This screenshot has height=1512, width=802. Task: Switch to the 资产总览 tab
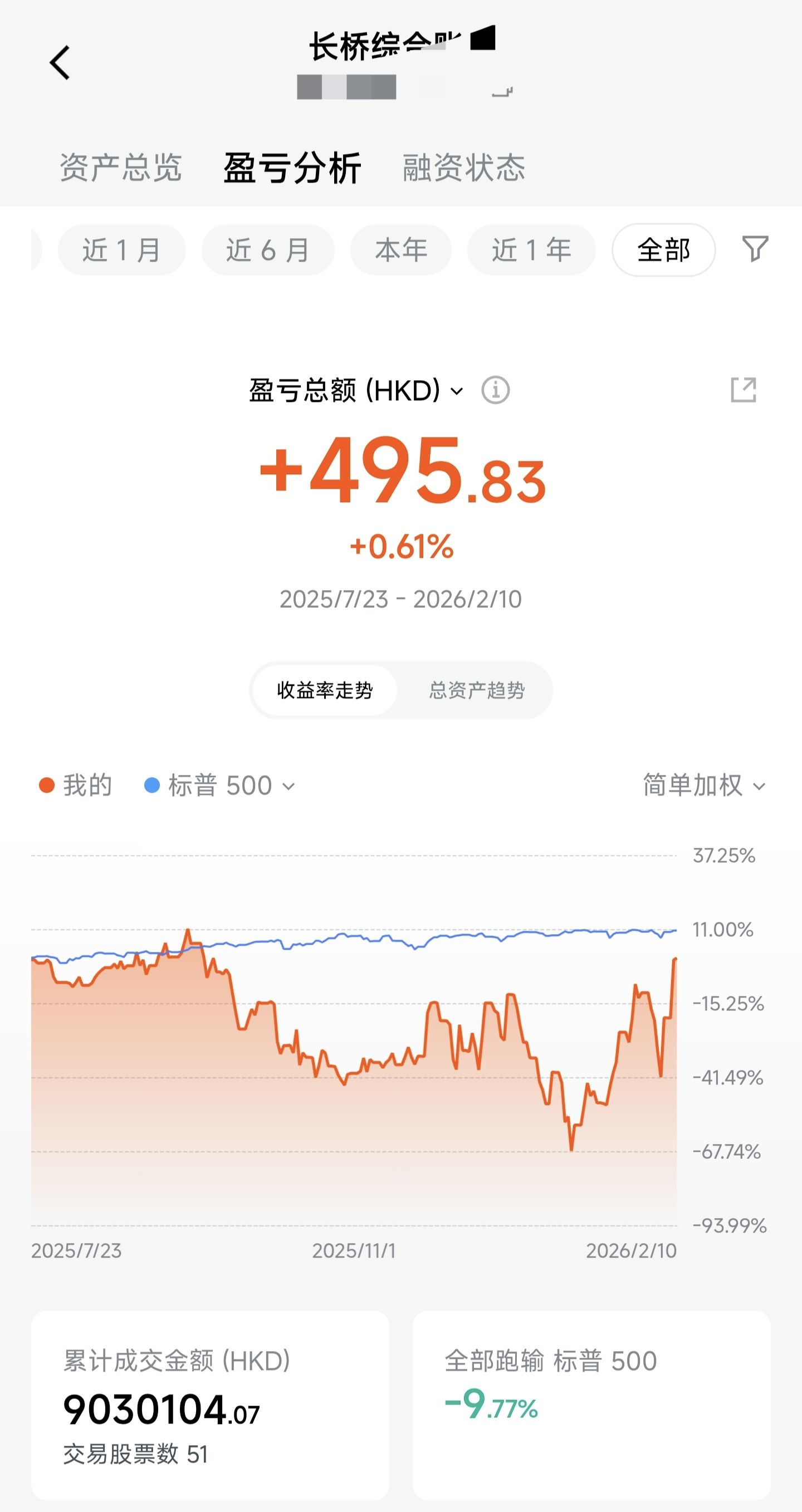pyautogui.click(x=120, y=168)
